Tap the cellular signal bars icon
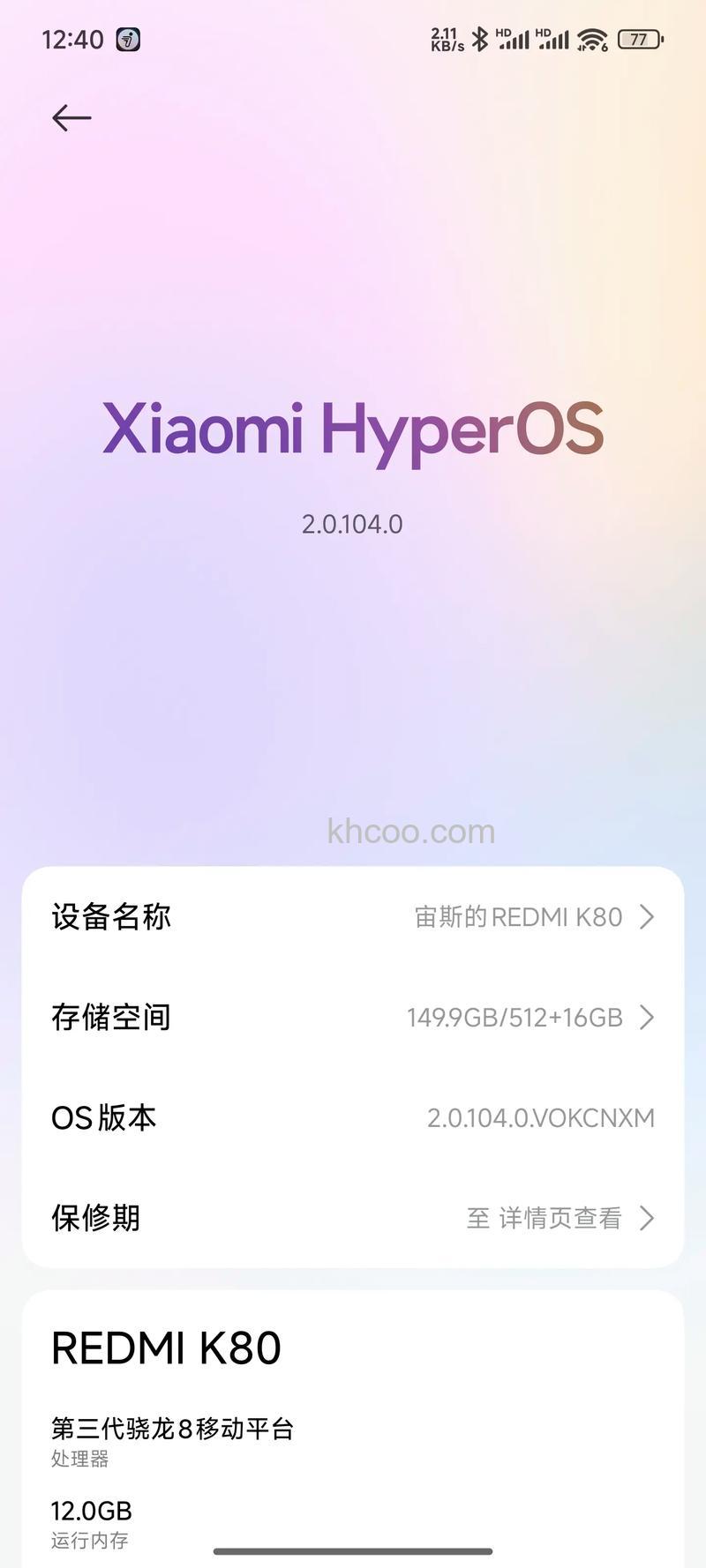 pyautogui.click(x=517, y=40)
